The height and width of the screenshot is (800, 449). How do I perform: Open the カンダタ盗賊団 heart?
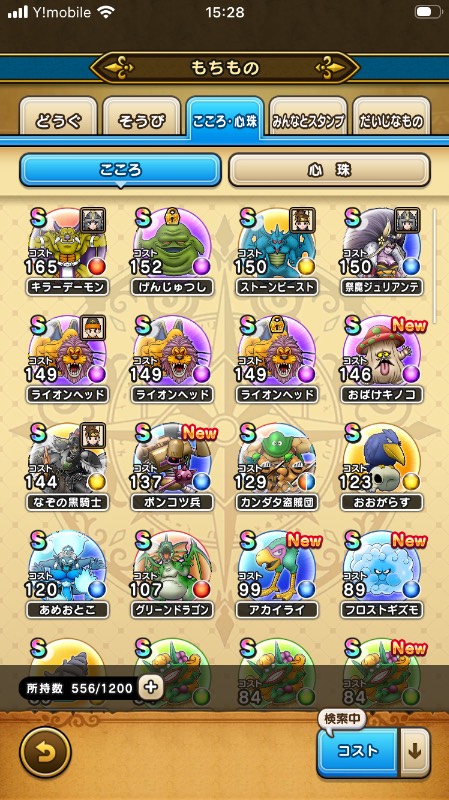click(x=277, y=466)
